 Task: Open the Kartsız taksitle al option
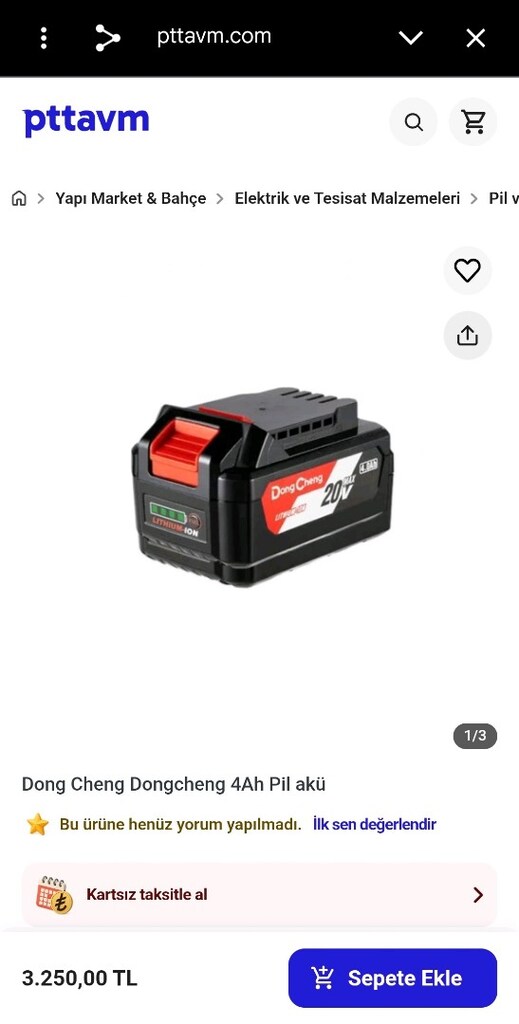point(259,895)
